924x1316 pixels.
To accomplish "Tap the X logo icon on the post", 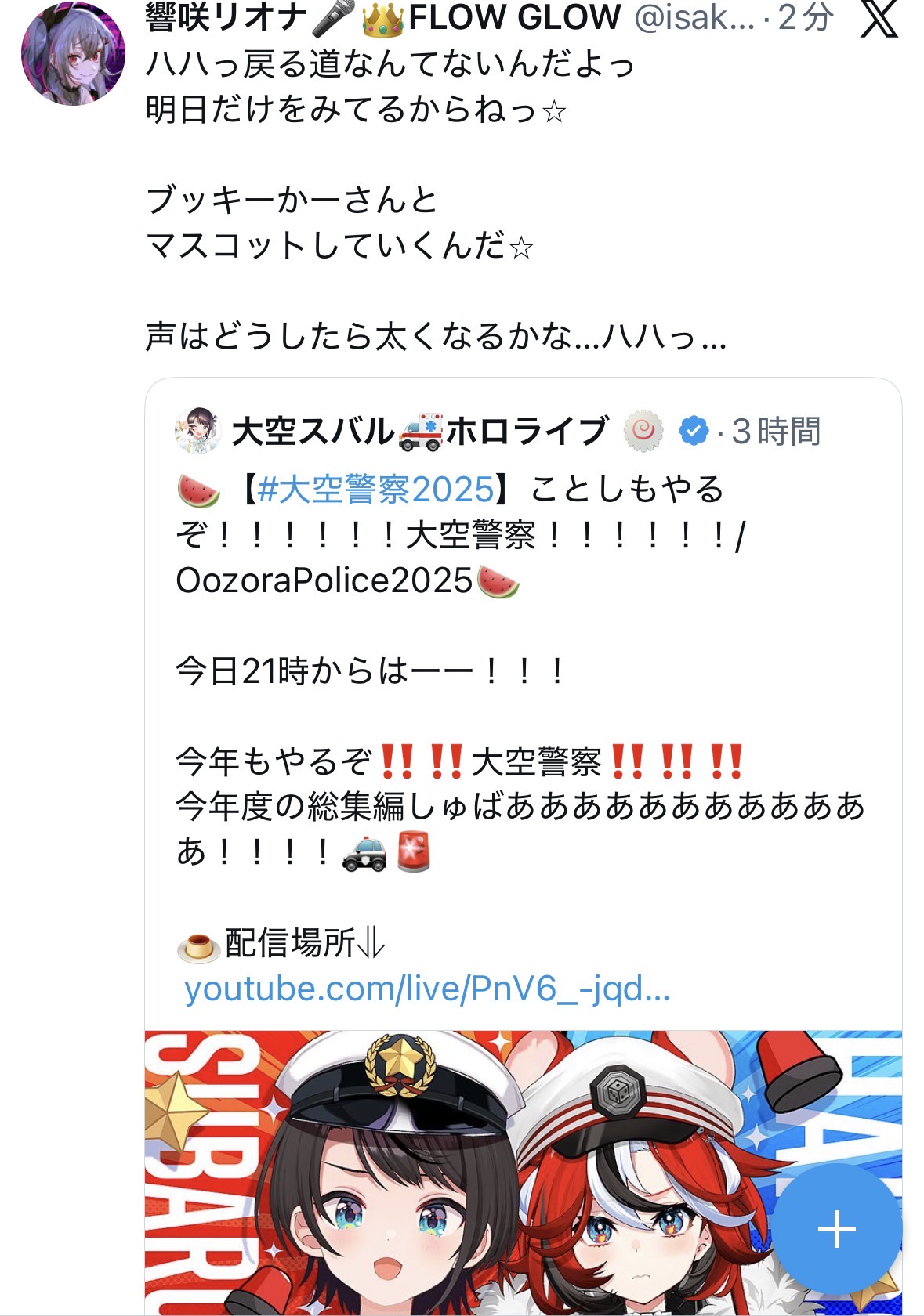I will pos(879,17).
